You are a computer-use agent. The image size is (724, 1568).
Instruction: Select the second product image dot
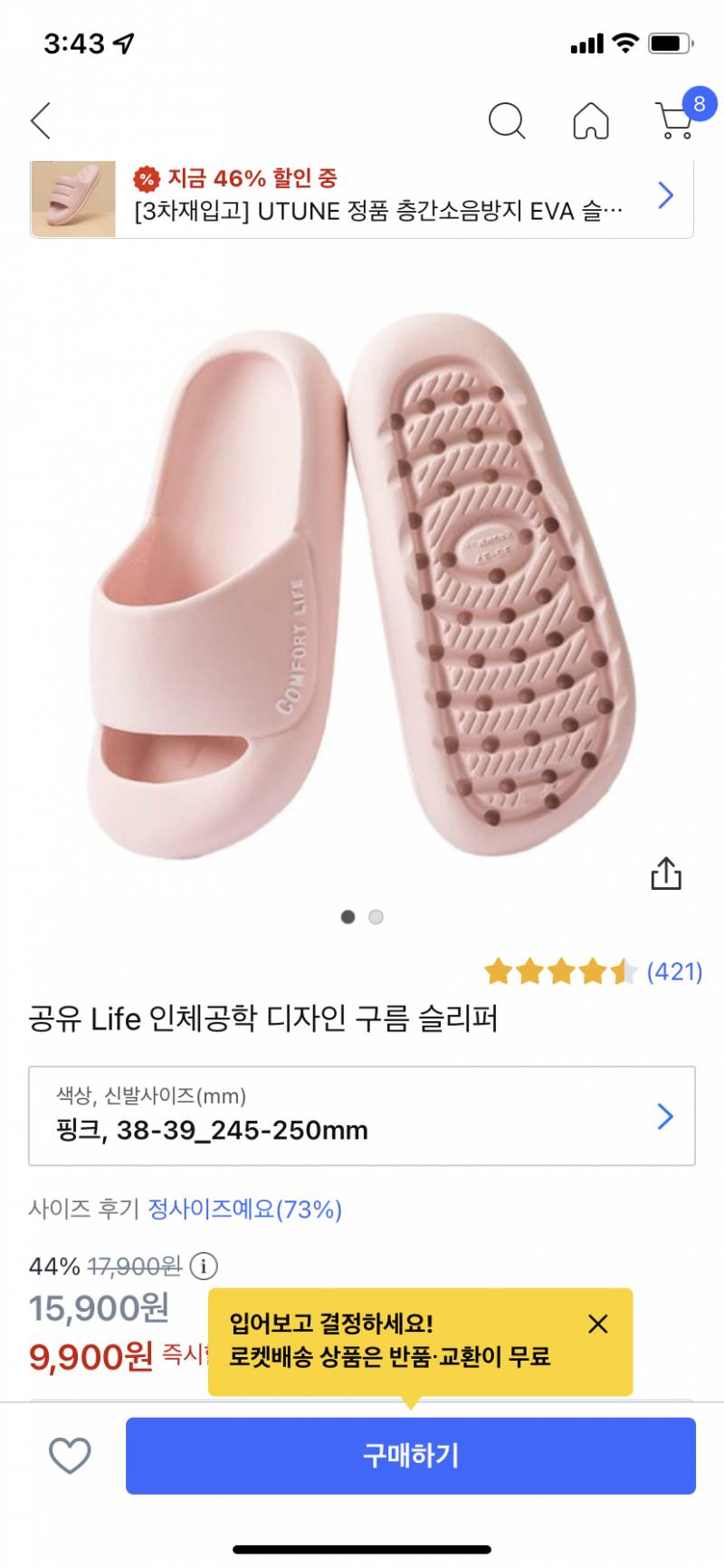(x=376, y=917)
